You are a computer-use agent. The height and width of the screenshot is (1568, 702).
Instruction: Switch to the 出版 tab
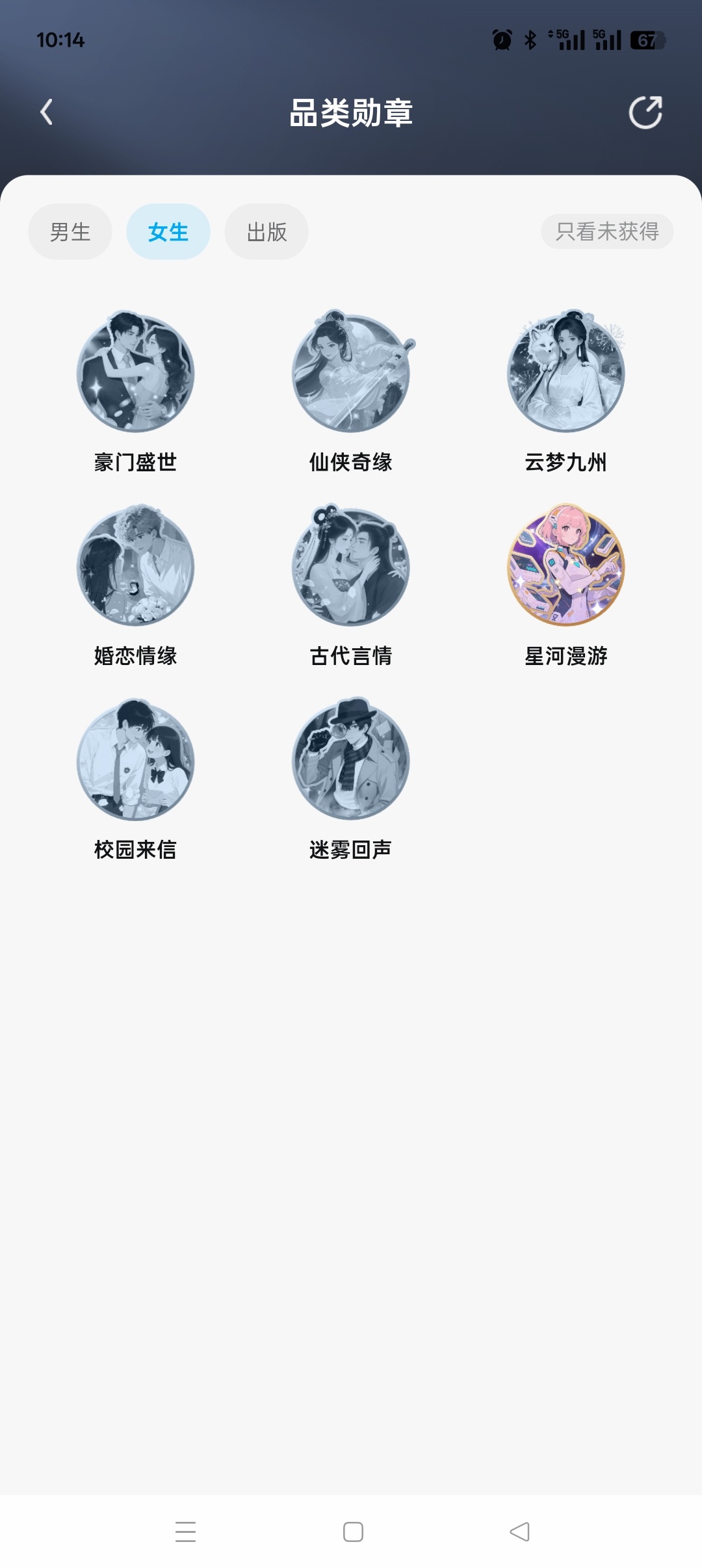266,232
